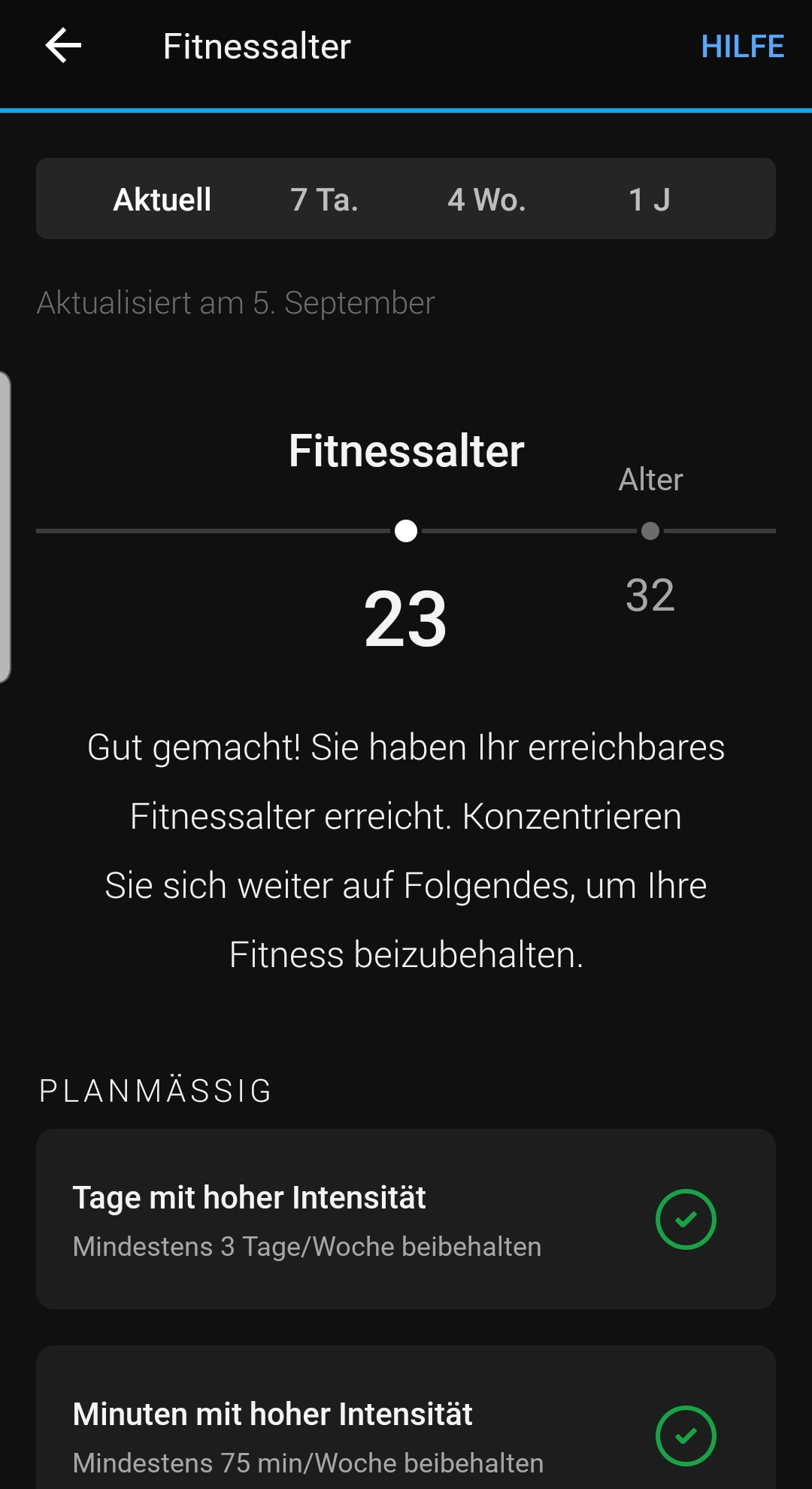Open the Tage mit hoher Intensität card
812x1489 pixels.
coord(406,1218)
